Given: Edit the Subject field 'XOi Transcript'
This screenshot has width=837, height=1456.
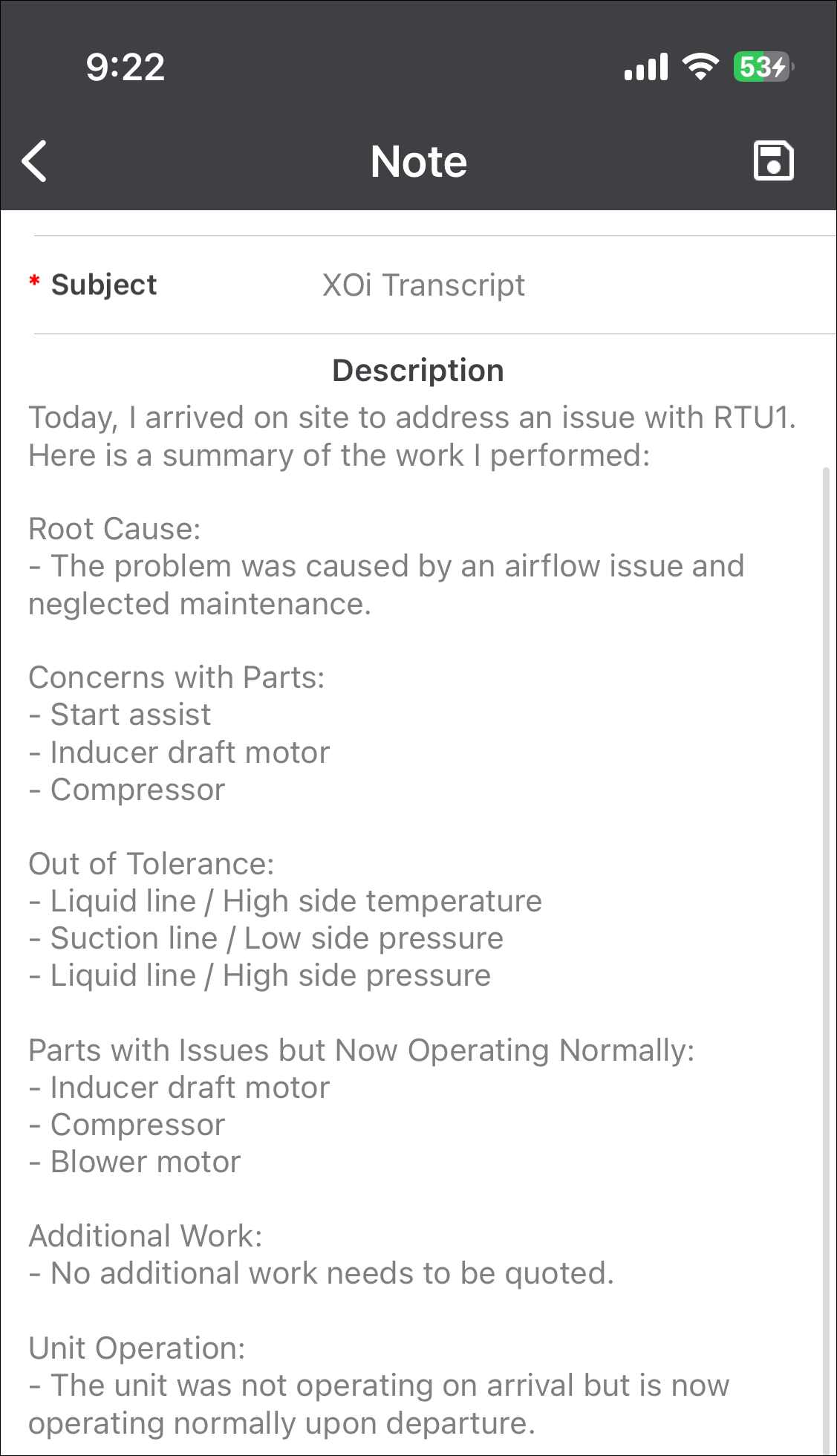Looking at the screenshot, I should pyautogui.click(x=423, y=285).
